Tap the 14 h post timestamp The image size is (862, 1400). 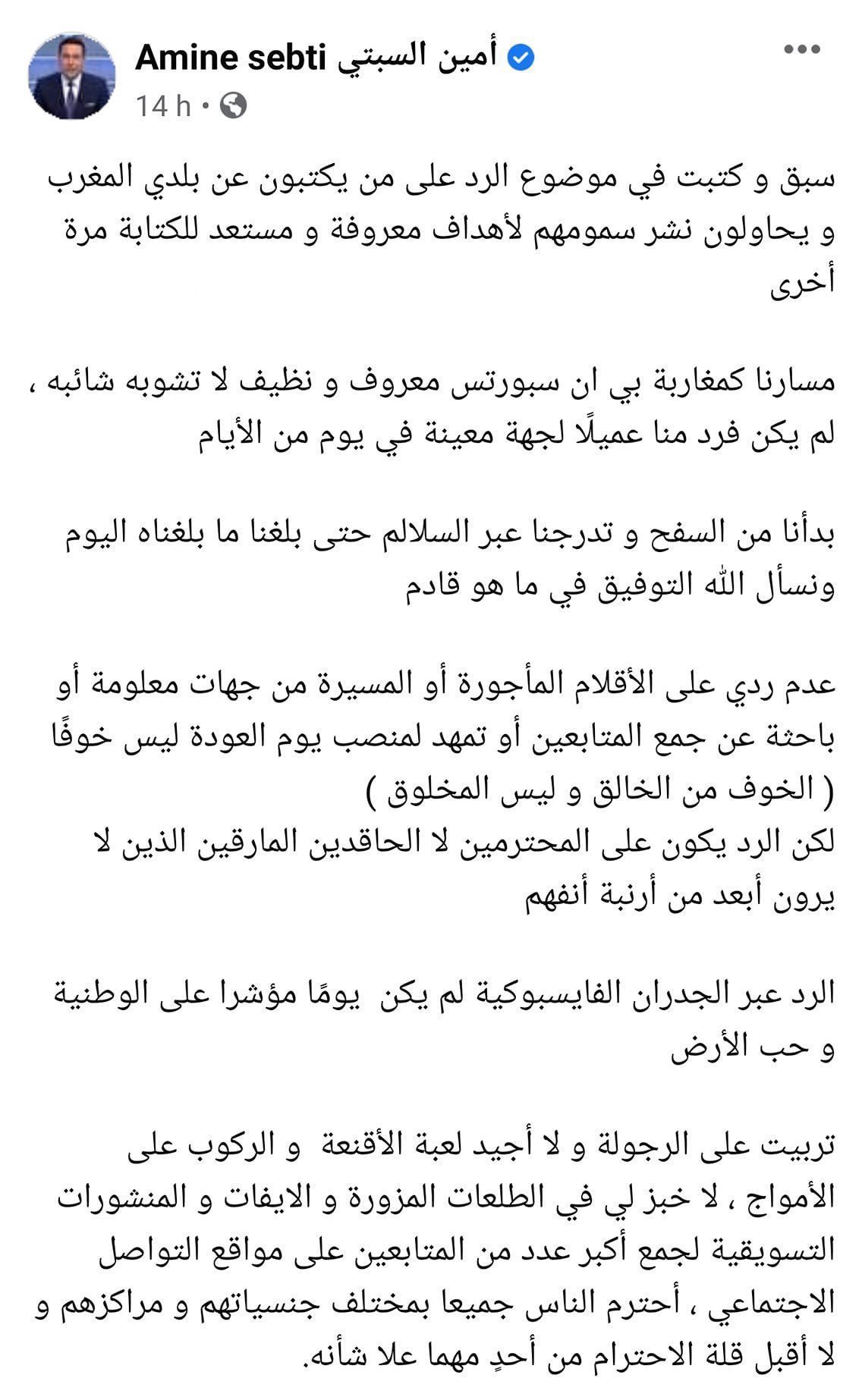pyautogui.click(x=163, y=106)
